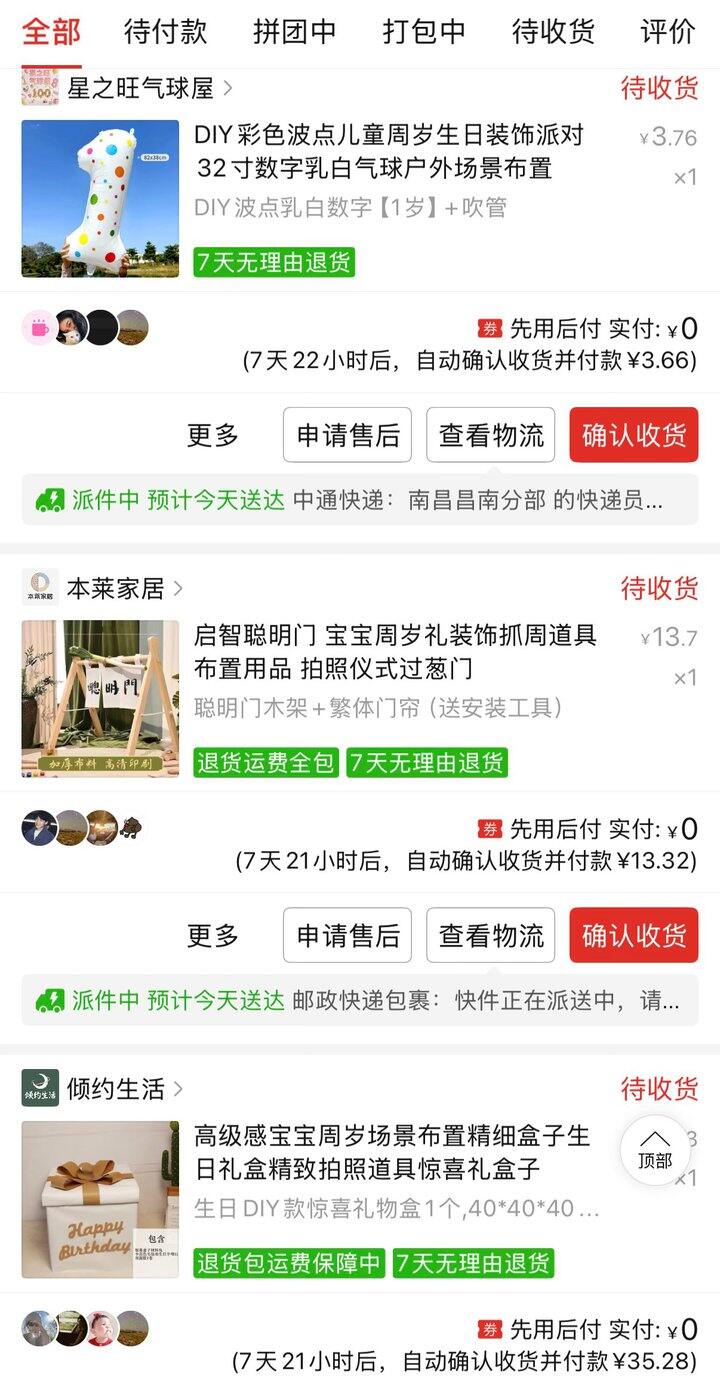
Task: Tap 申请售后 for the 聪明门 order
Action: coord(347,935)
